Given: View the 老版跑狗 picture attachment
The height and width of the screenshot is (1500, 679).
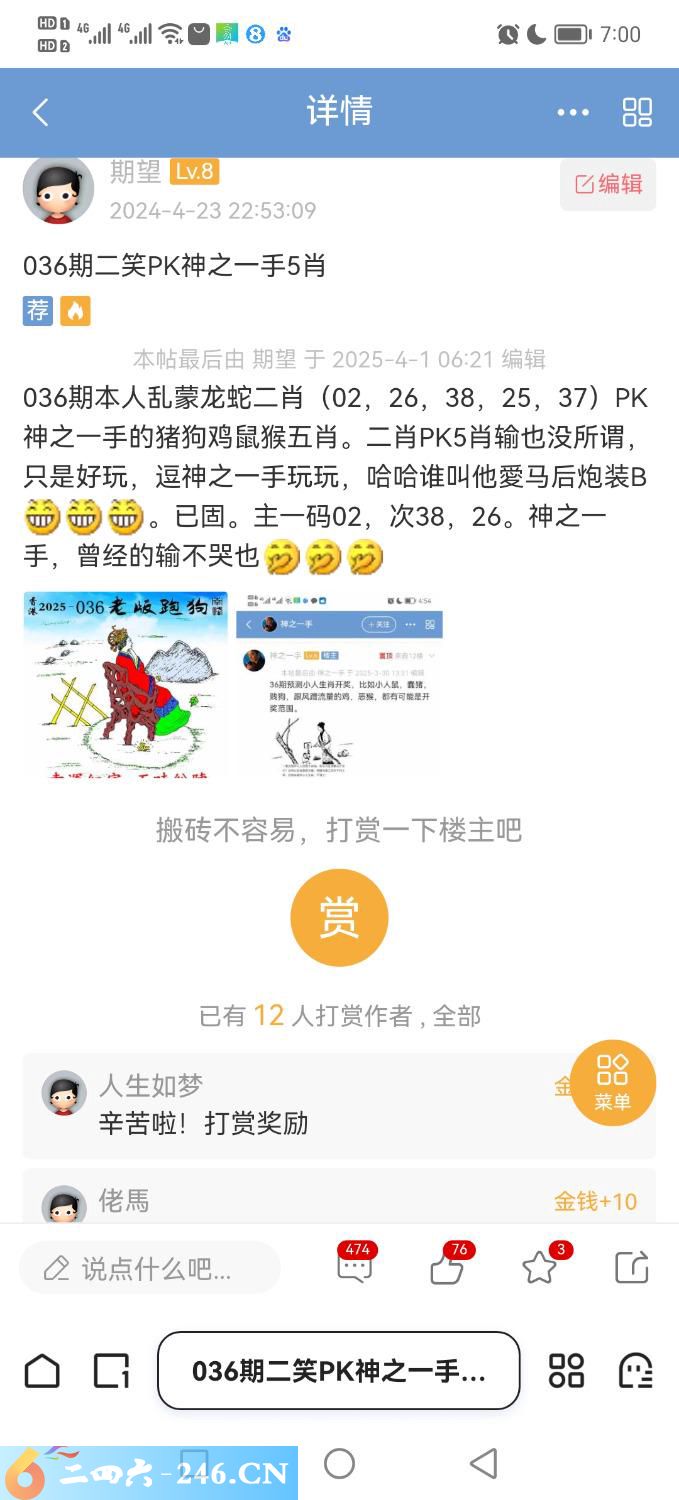Looking at the screenshot, I should coord(125,684).
